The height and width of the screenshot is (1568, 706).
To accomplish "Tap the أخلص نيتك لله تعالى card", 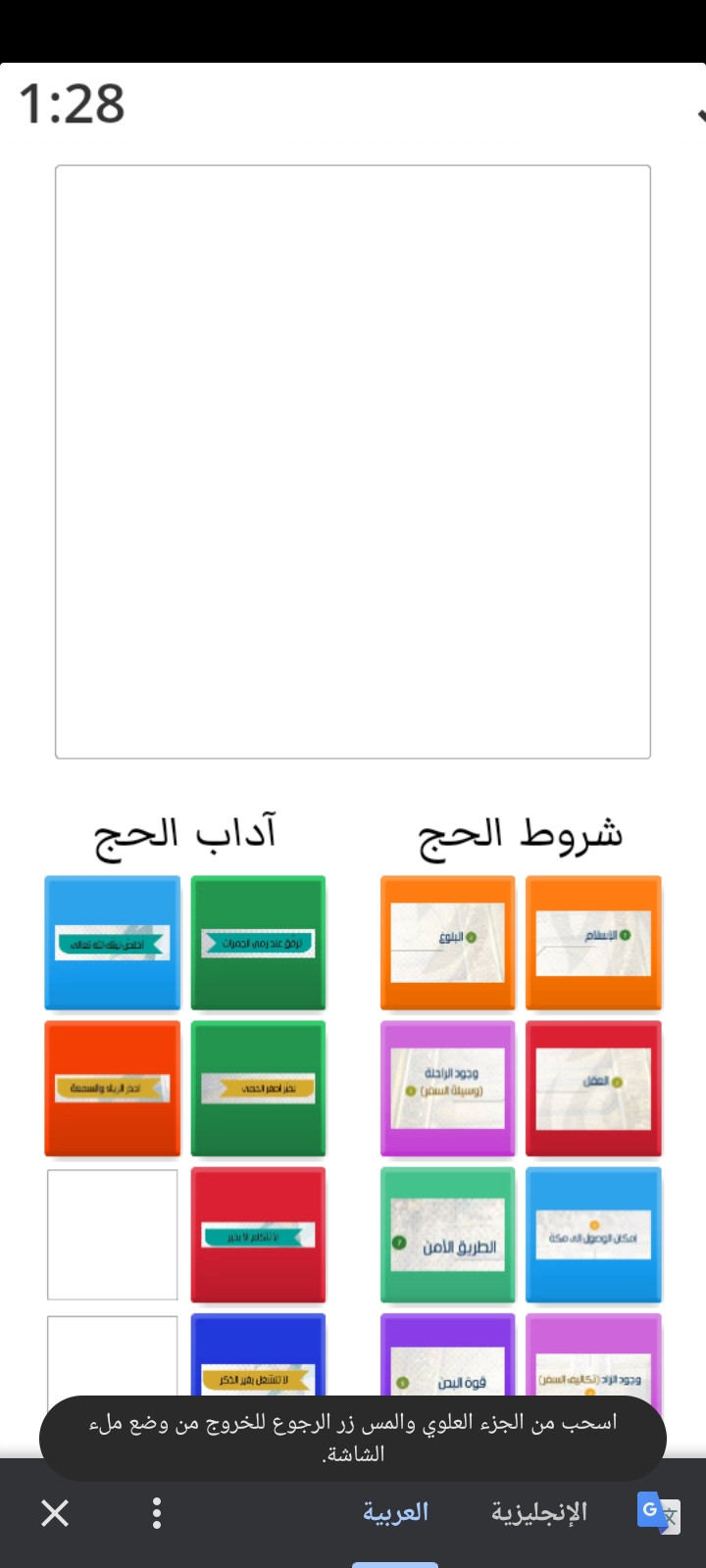I will pos(113,942).
